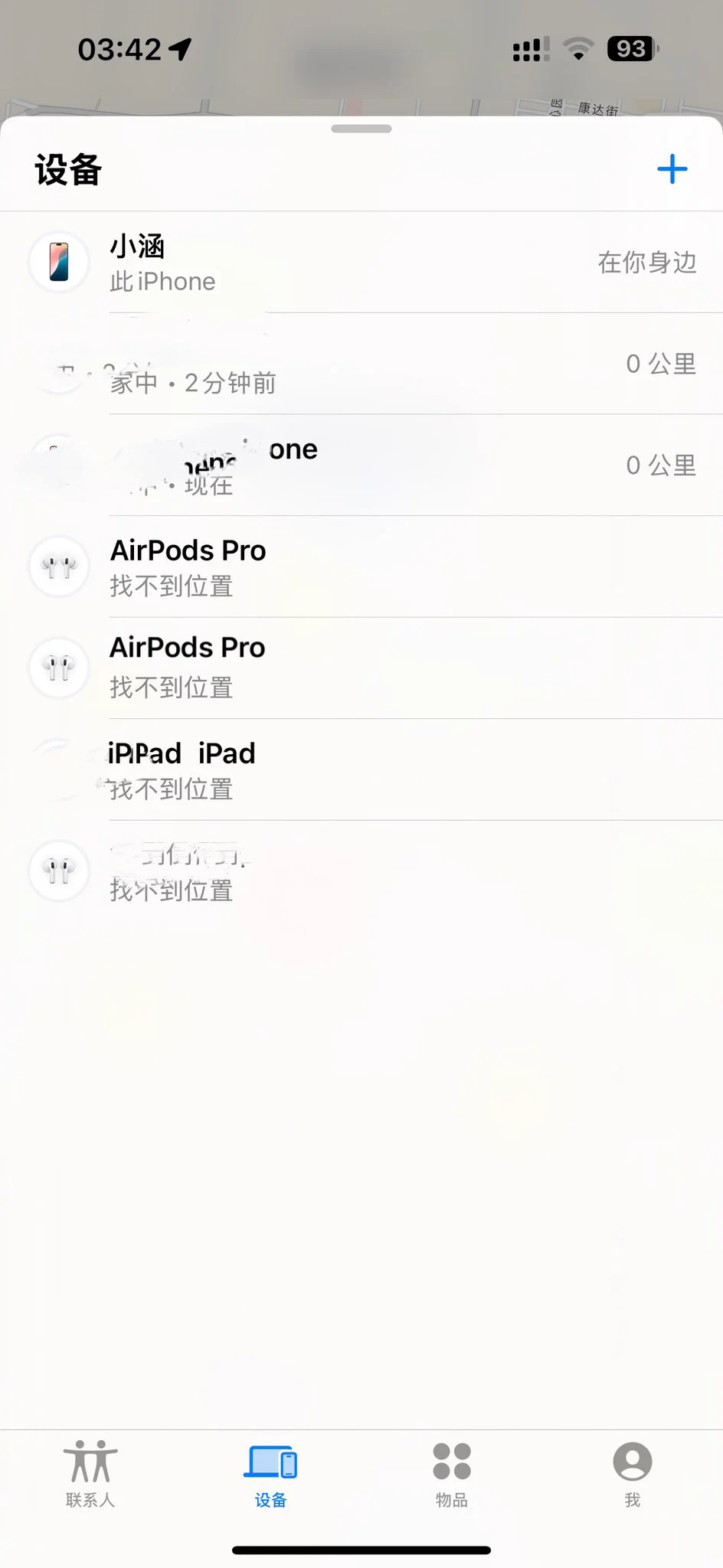Open the iPad device row
This screenshot has height=1568, width=723.
361,769
